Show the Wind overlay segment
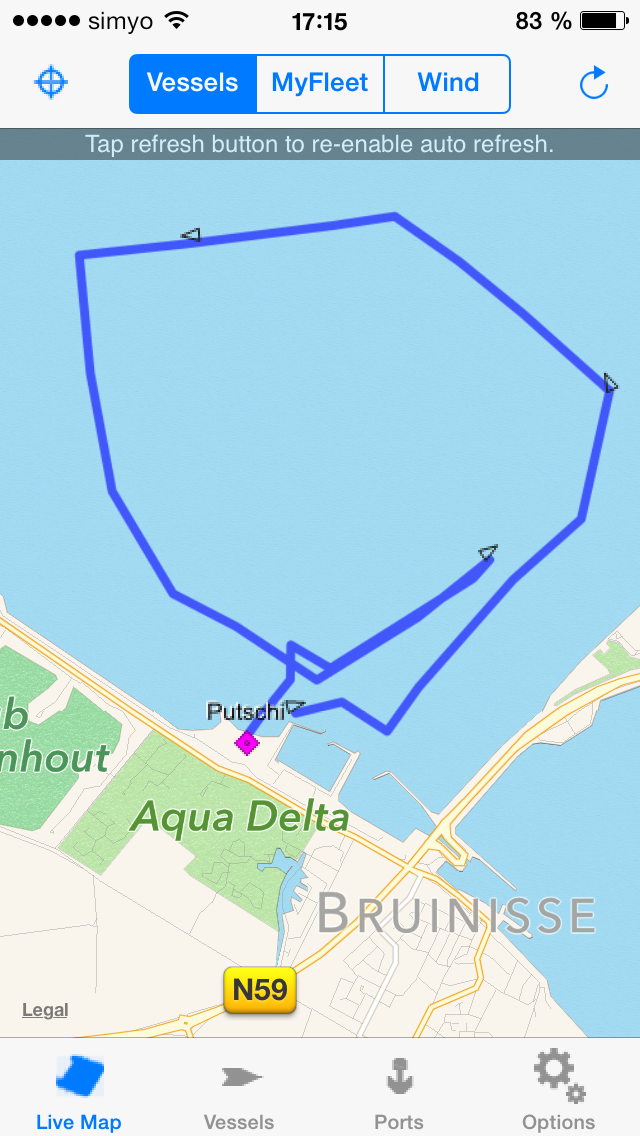Screen dimensions: 640x1136 [x=447, y=83]
